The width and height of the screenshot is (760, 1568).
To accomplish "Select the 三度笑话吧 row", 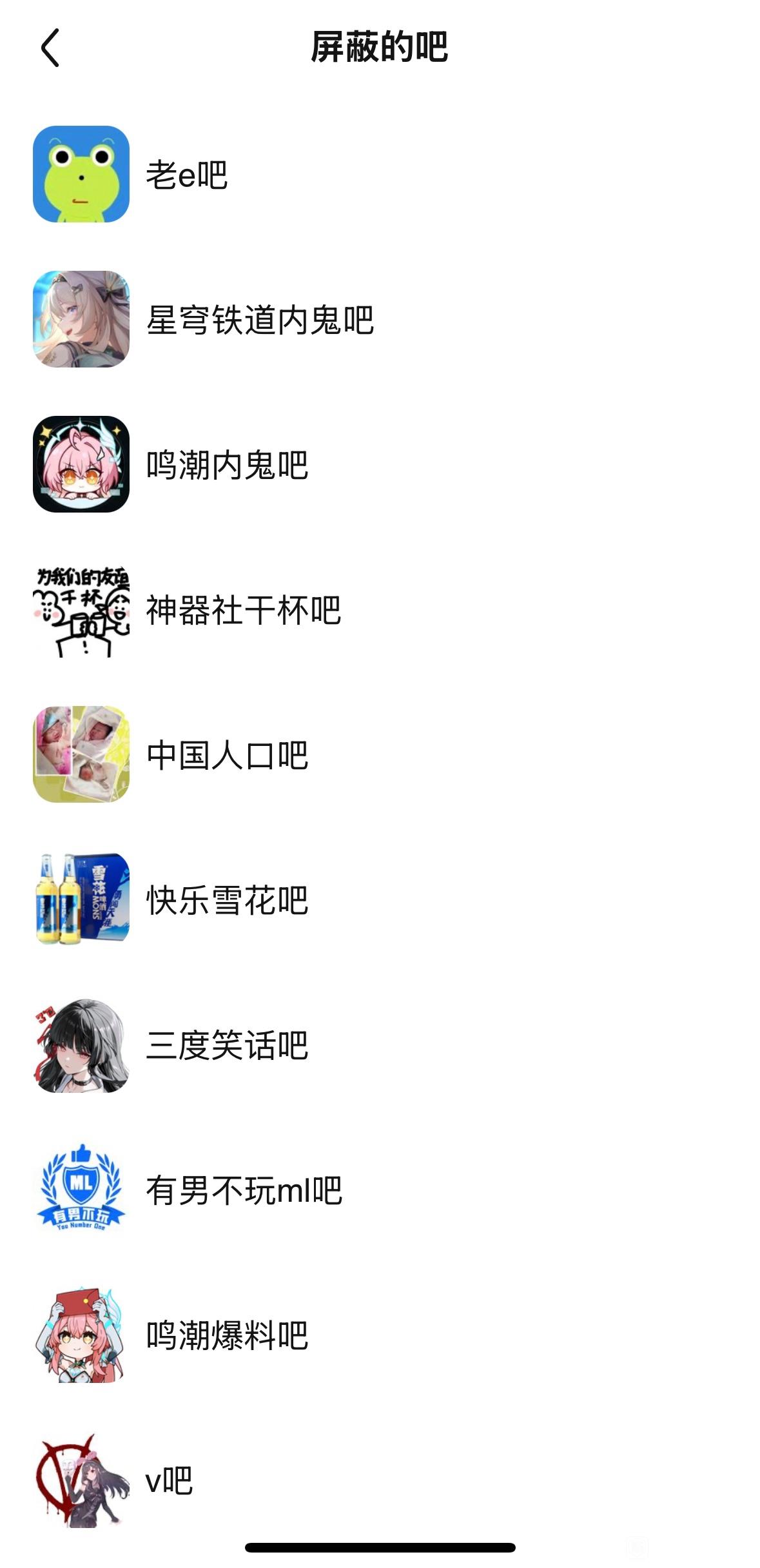I will (x=227, y=1045).
